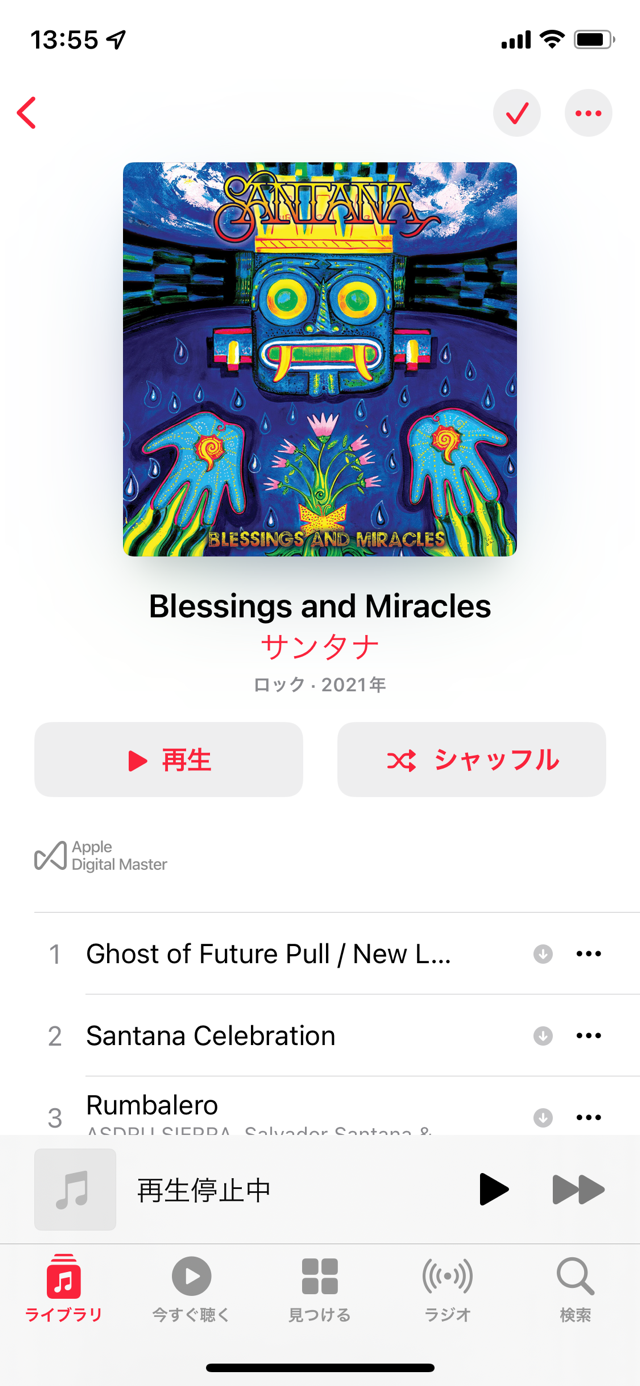Open the 検索 tab

click(575, 1290)
